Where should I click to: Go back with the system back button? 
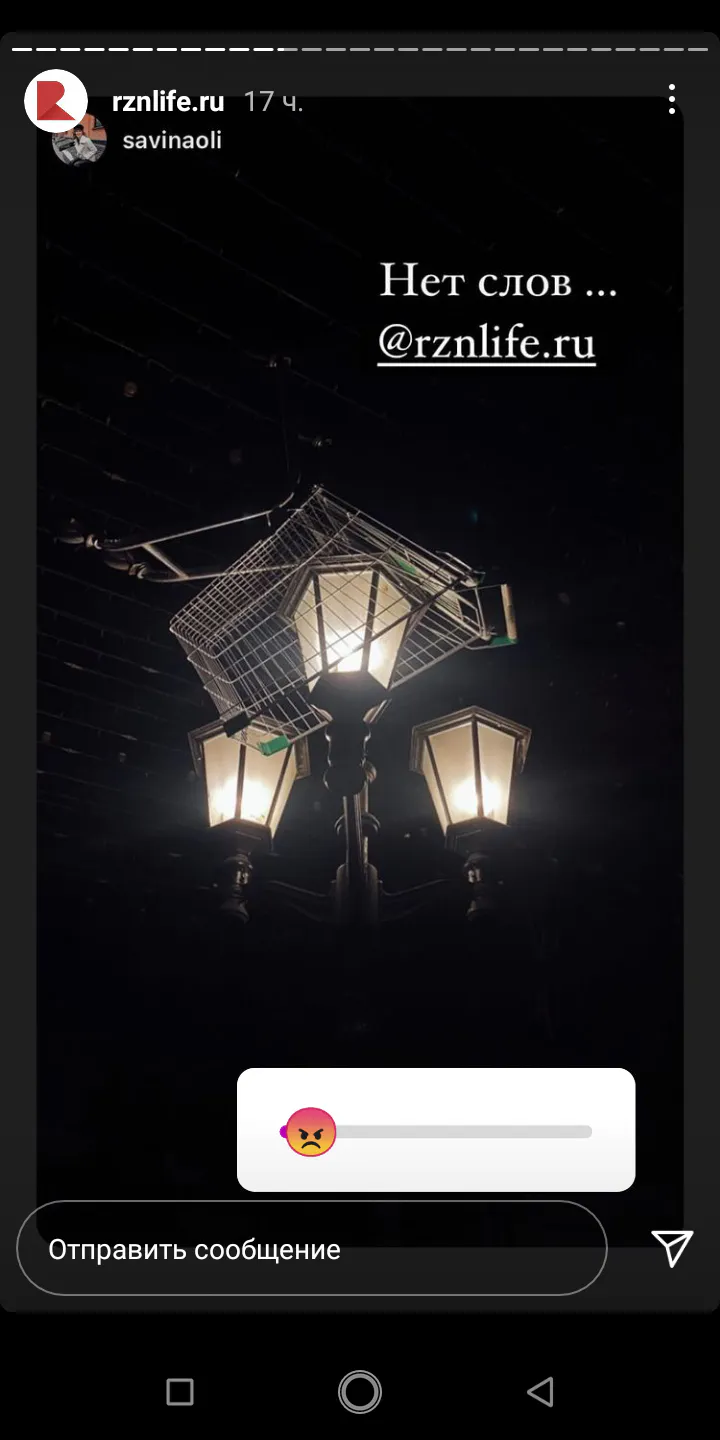click(540, 1391)
